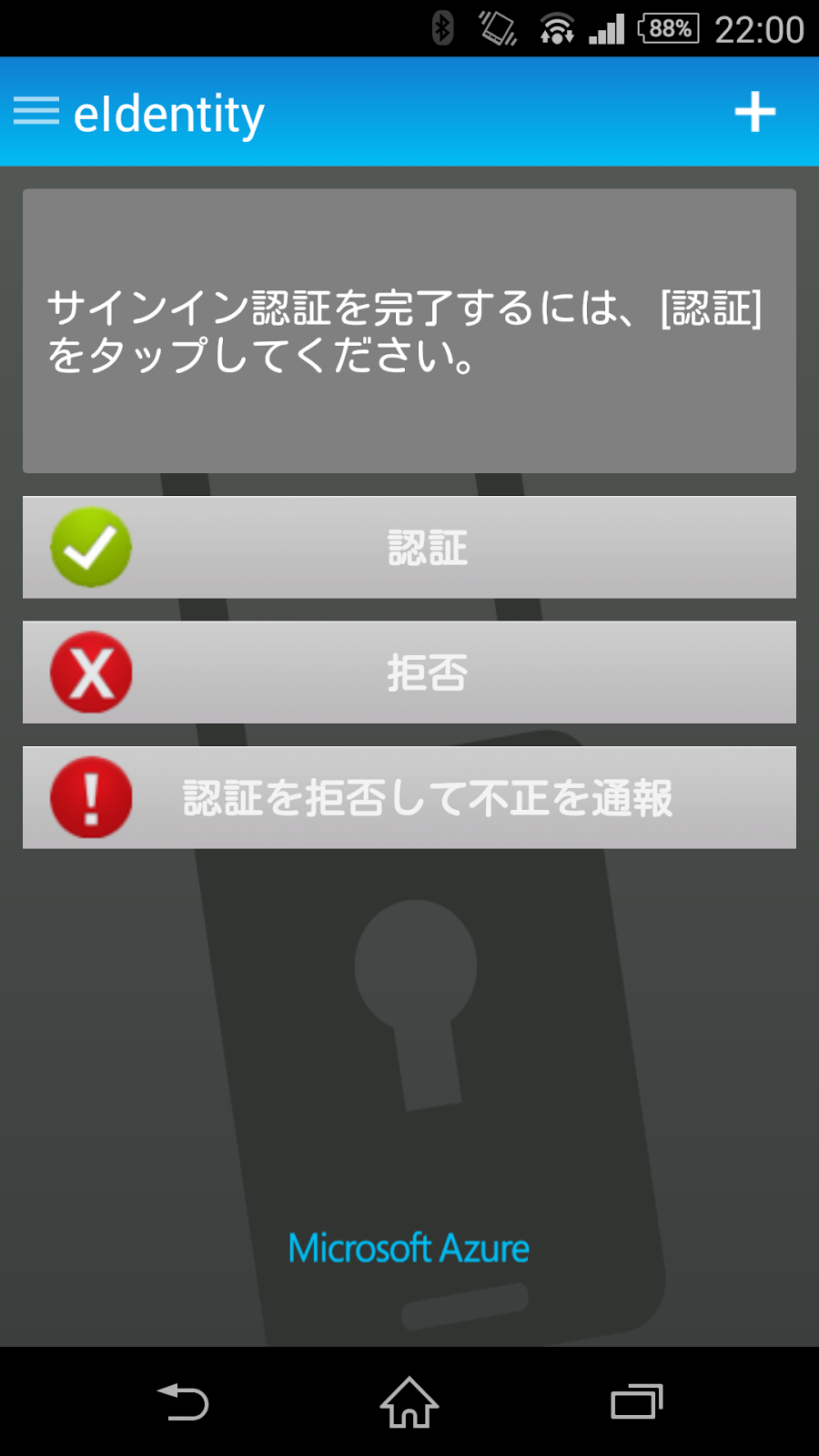The image size is (819, 1456).
Task: Tap the red exclamation fraud report icon
Action: [90, 798]
